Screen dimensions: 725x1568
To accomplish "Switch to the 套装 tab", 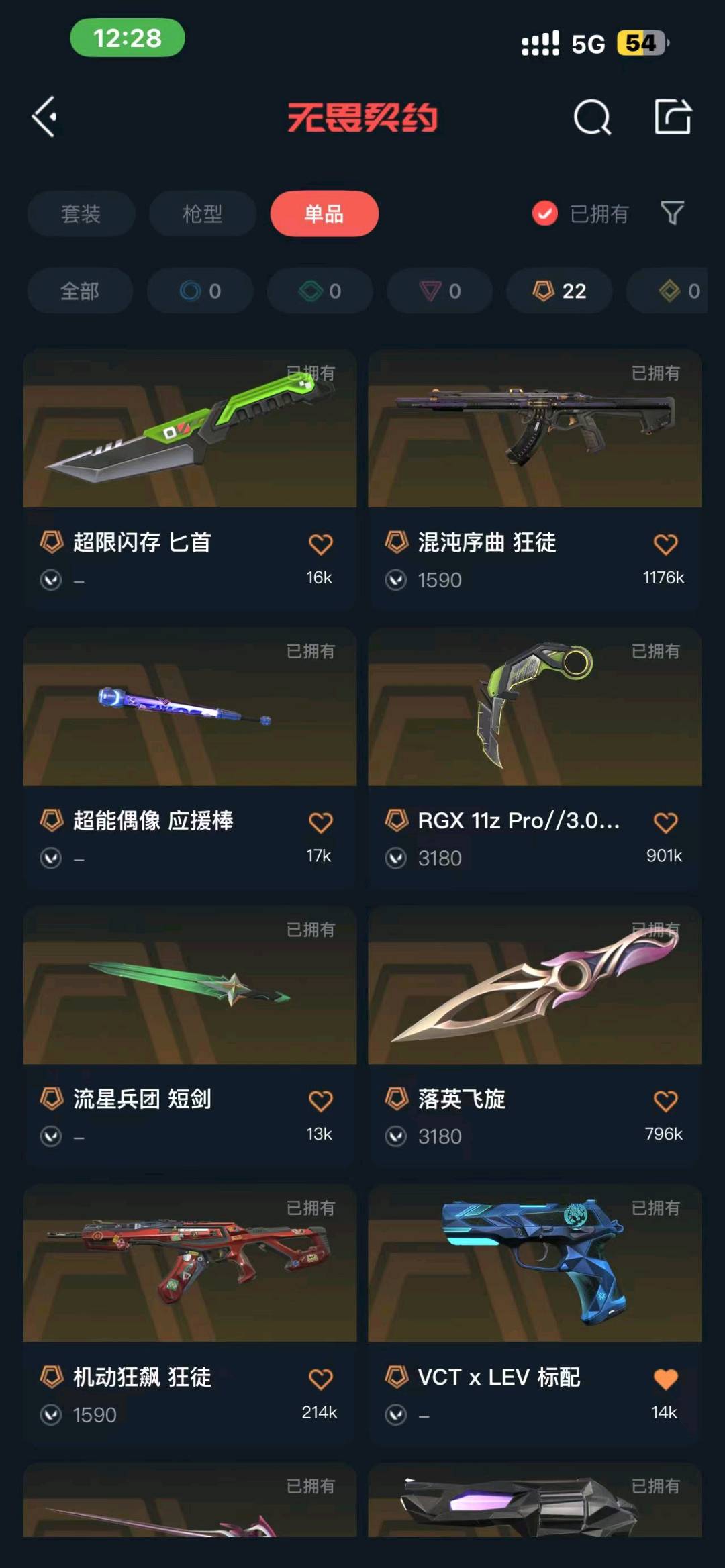I will pos(81,213).
